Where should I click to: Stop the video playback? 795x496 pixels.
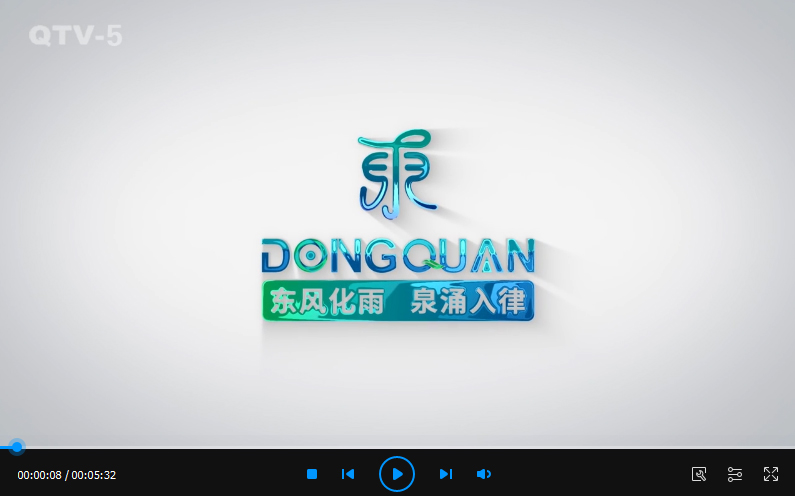(312, 474)
